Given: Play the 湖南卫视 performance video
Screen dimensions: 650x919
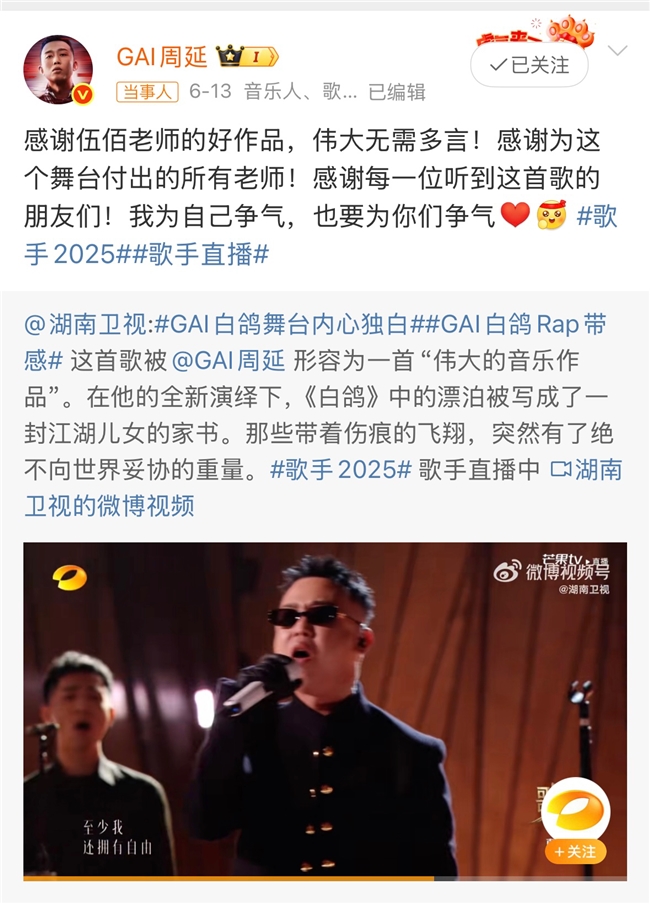Looking at the screenshot, I should pos(324,711).
